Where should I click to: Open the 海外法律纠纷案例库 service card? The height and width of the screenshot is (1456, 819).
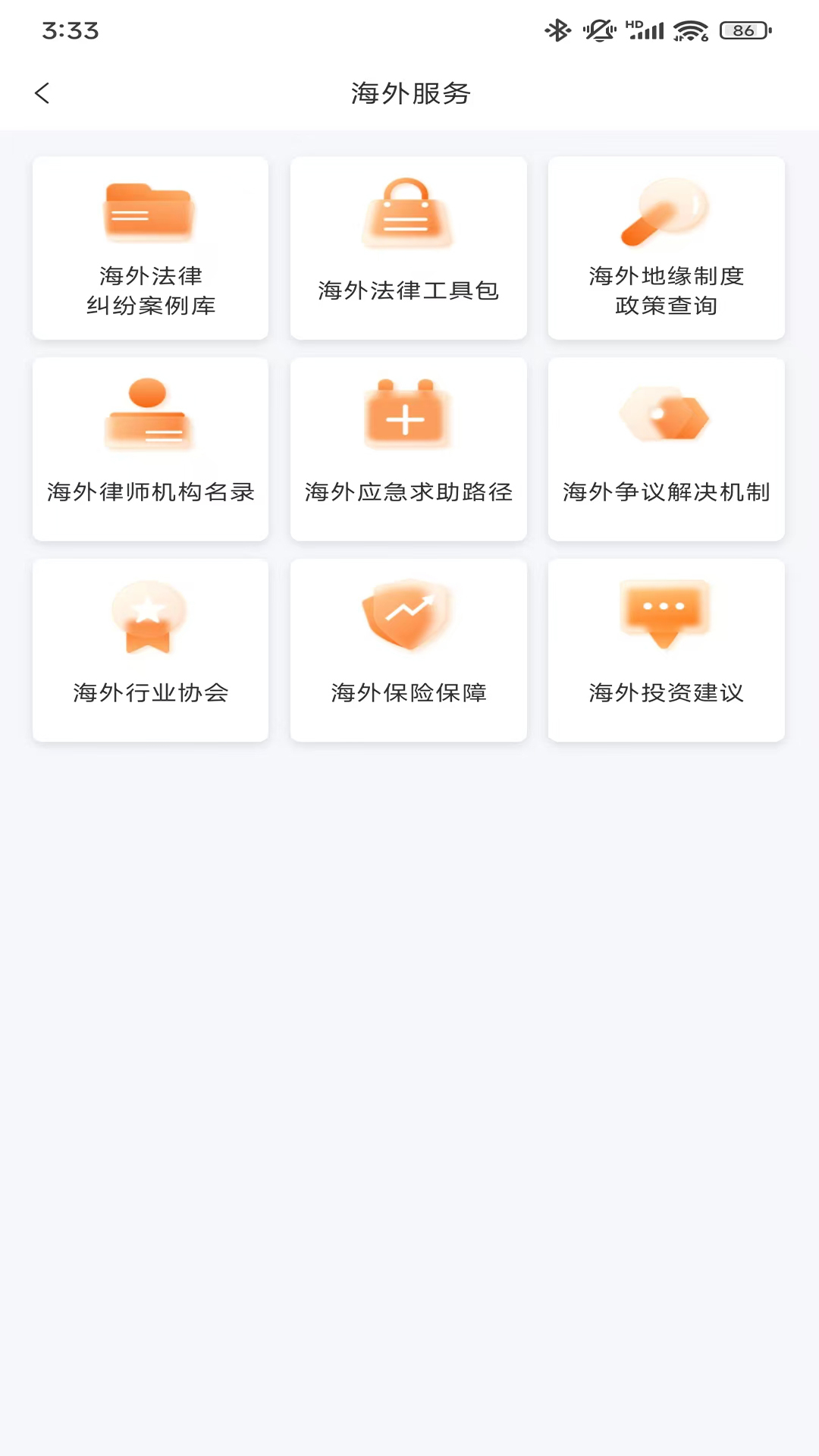tap(149, 247)
